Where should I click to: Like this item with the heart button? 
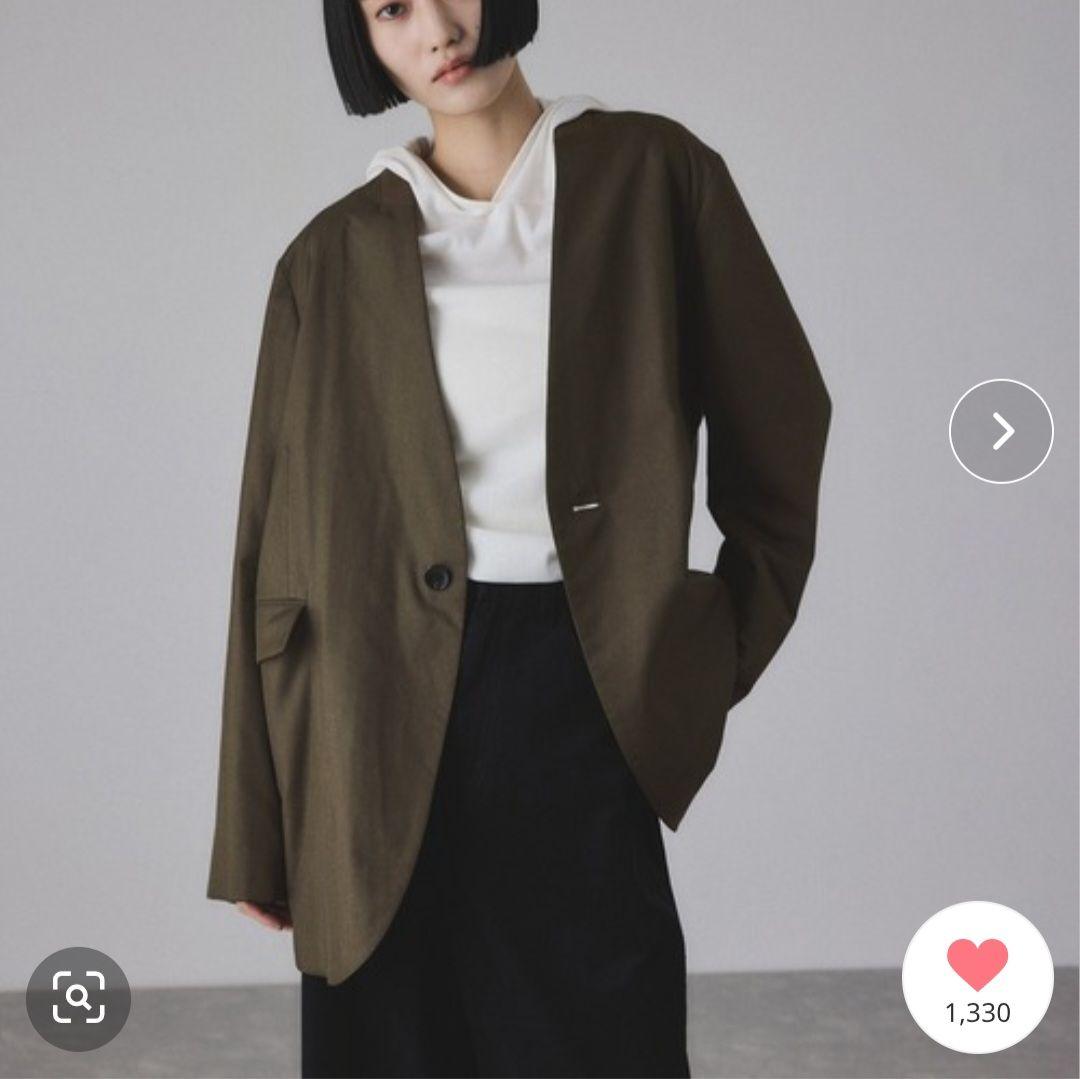[x=977, y=965]
